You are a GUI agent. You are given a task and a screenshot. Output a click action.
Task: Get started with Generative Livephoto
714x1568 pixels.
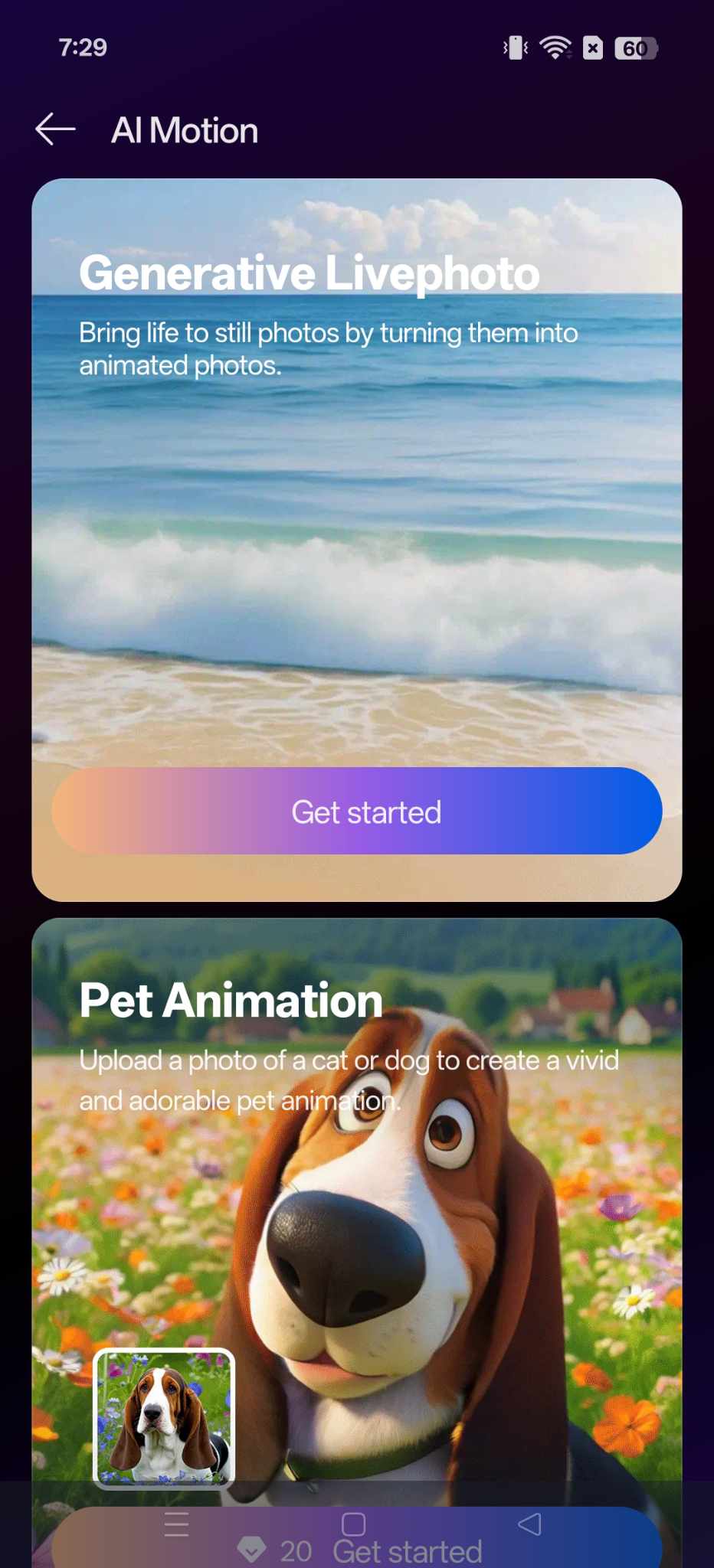point(357,812)
